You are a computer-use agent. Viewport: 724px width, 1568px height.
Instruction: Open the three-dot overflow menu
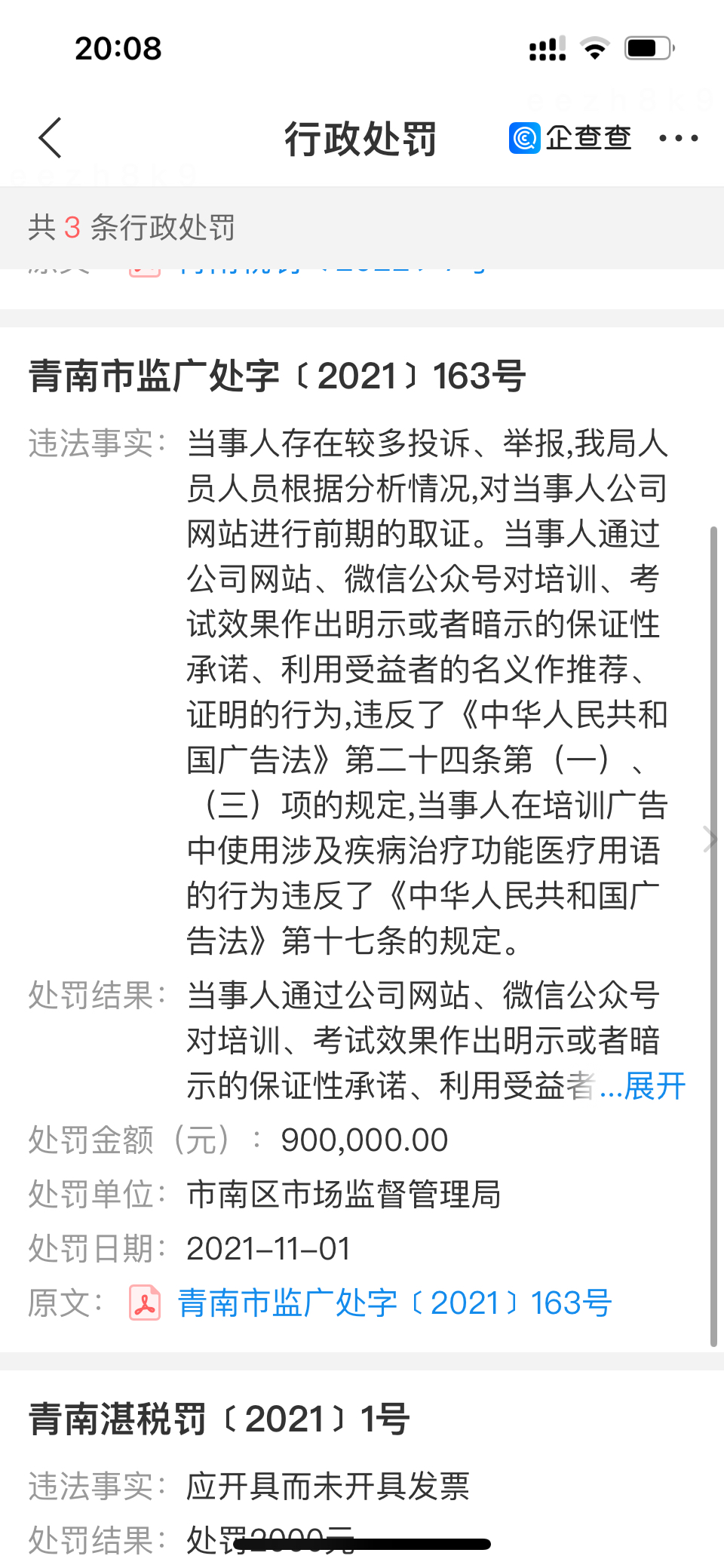point(678,138)
